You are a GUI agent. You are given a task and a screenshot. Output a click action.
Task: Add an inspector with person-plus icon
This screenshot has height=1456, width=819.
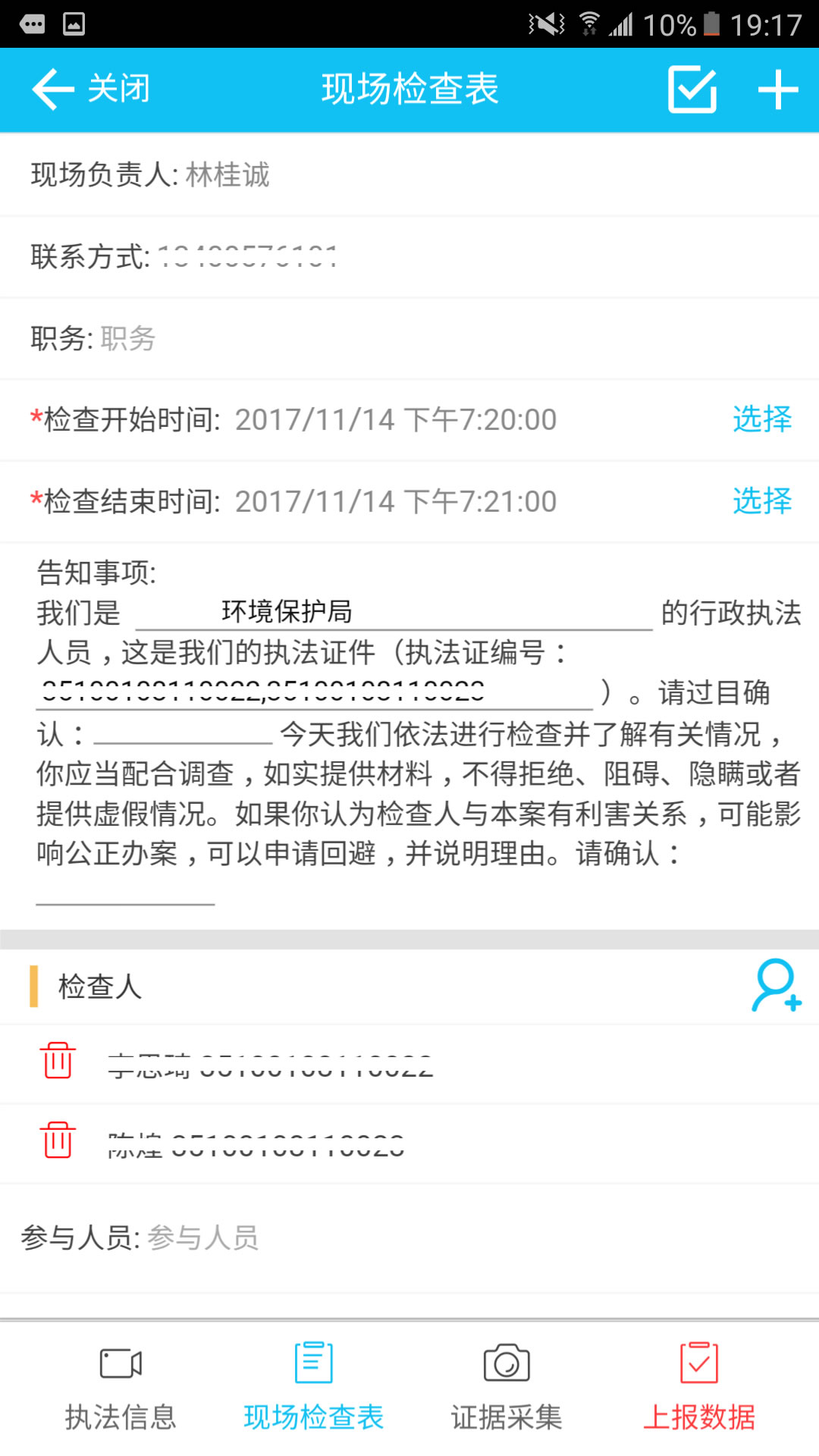776,986
